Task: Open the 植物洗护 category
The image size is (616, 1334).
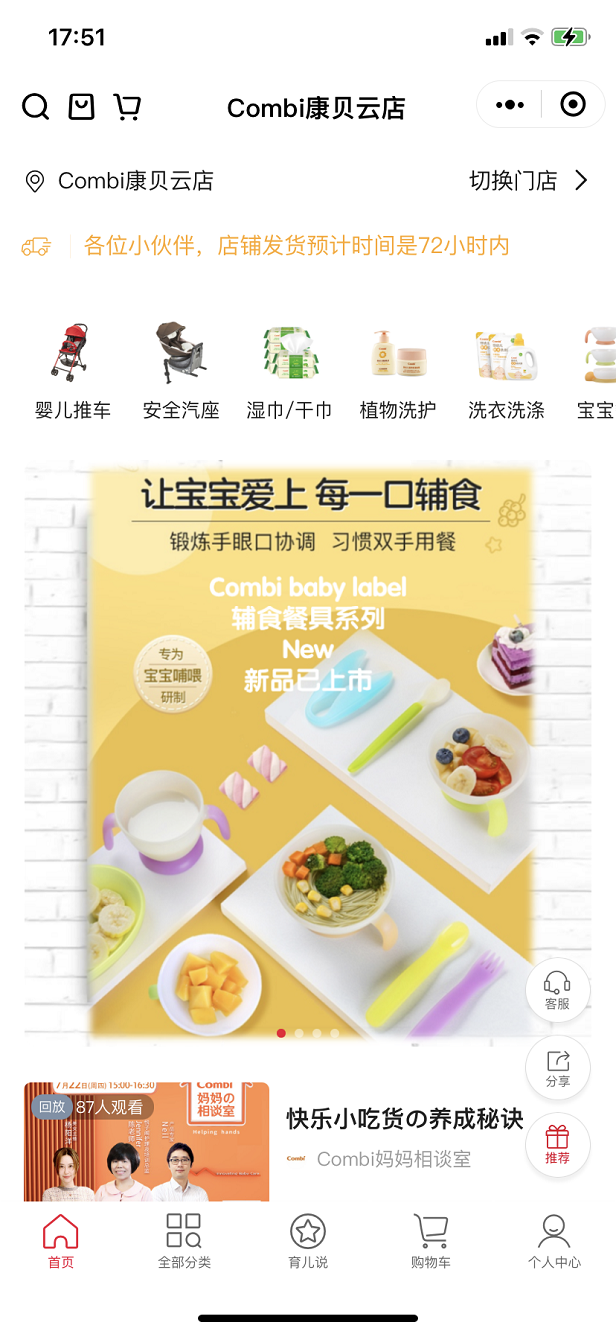Action: coord(398,369)
